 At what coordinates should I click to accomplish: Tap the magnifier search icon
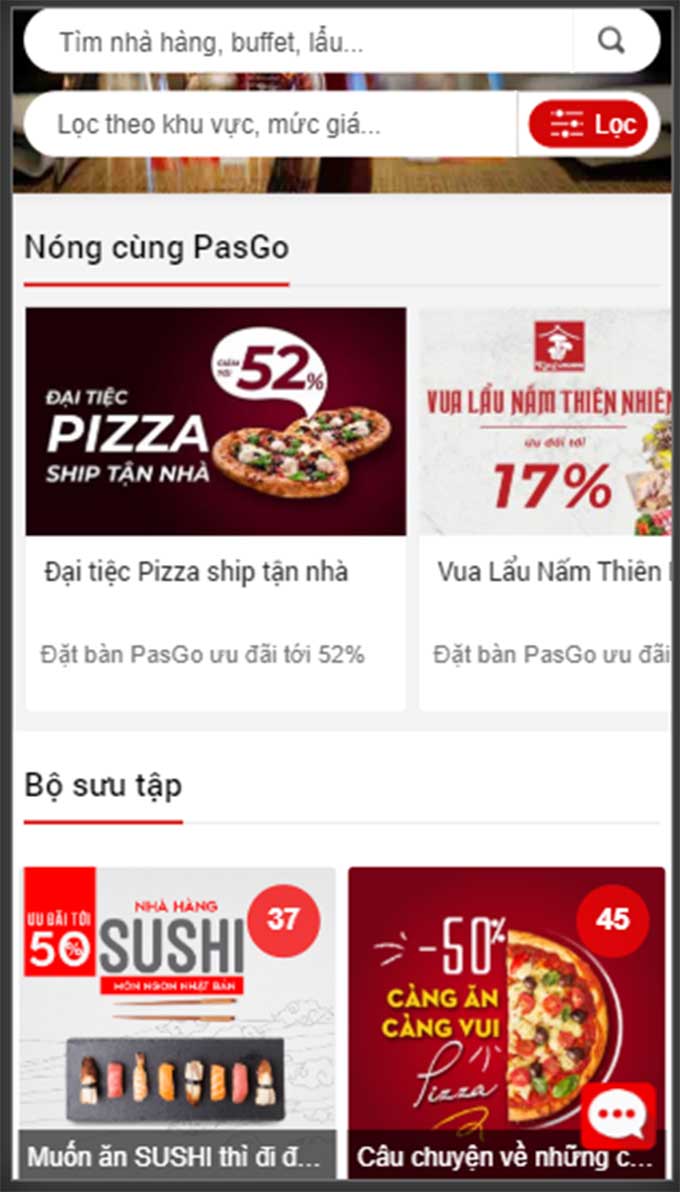pyautogui.click(x=611, y=42)
